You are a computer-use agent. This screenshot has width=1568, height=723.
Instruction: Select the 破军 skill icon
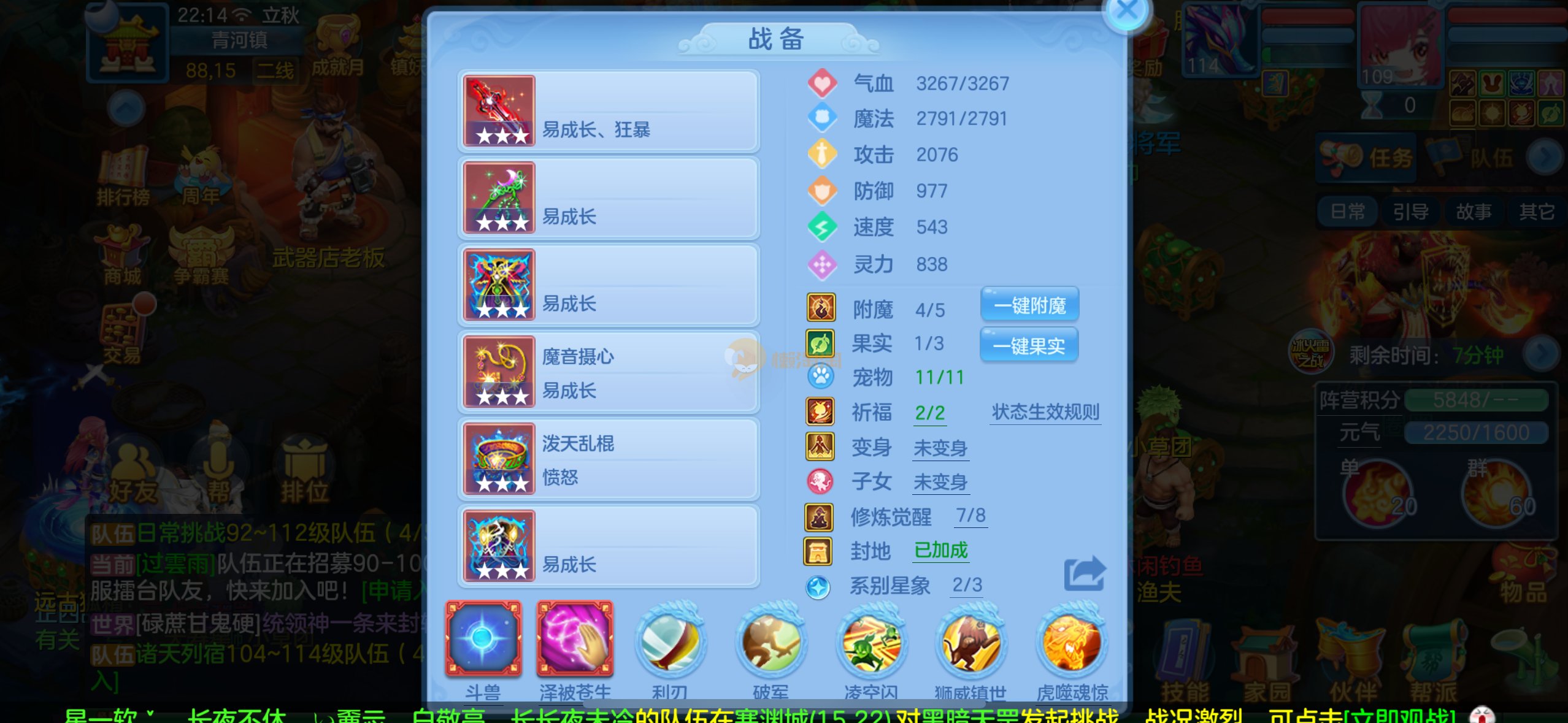tap(771, 642)
